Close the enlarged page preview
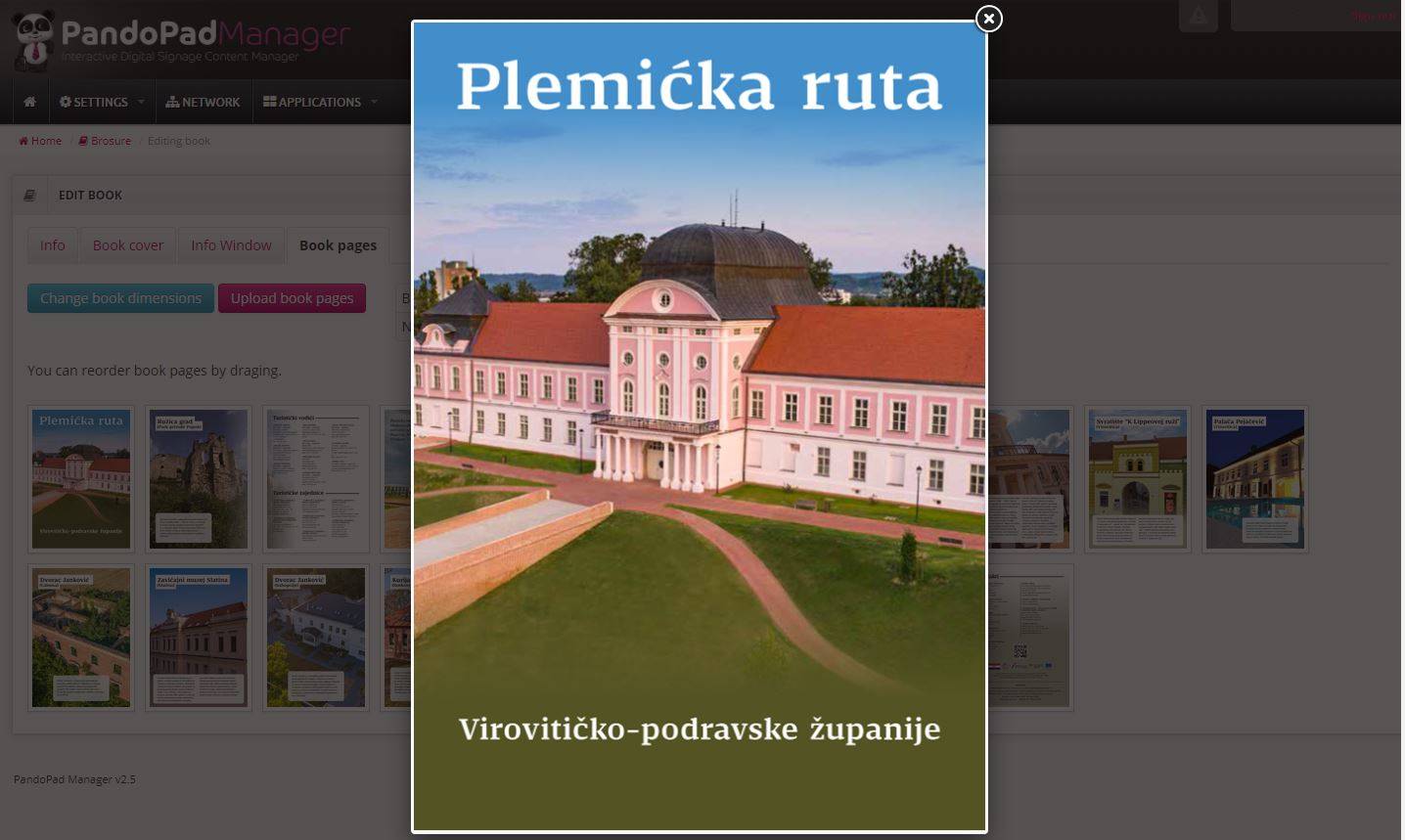This screenshot has height=840, width=1405. (988, 19)
